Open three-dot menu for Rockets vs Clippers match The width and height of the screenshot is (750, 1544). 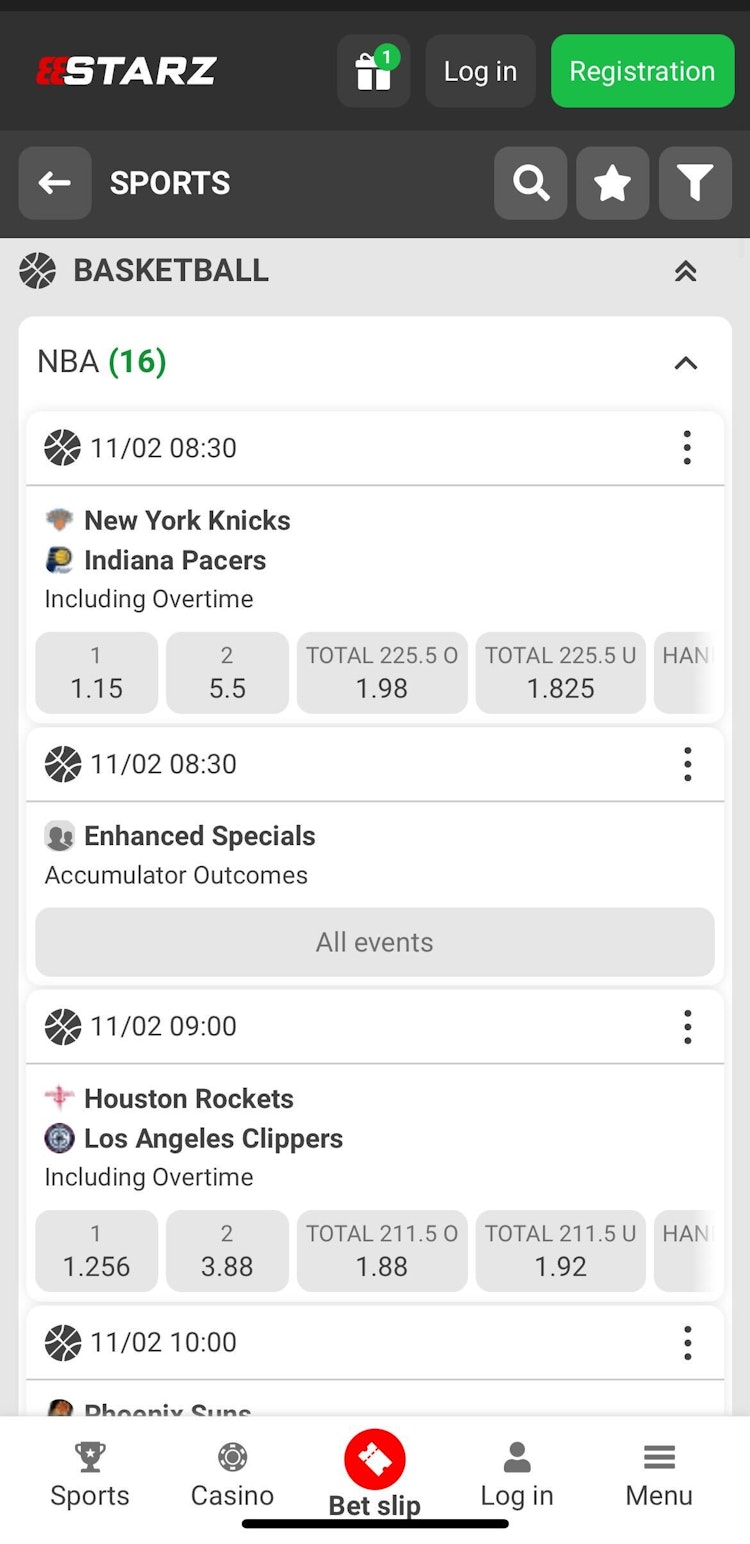point(687,1026)
